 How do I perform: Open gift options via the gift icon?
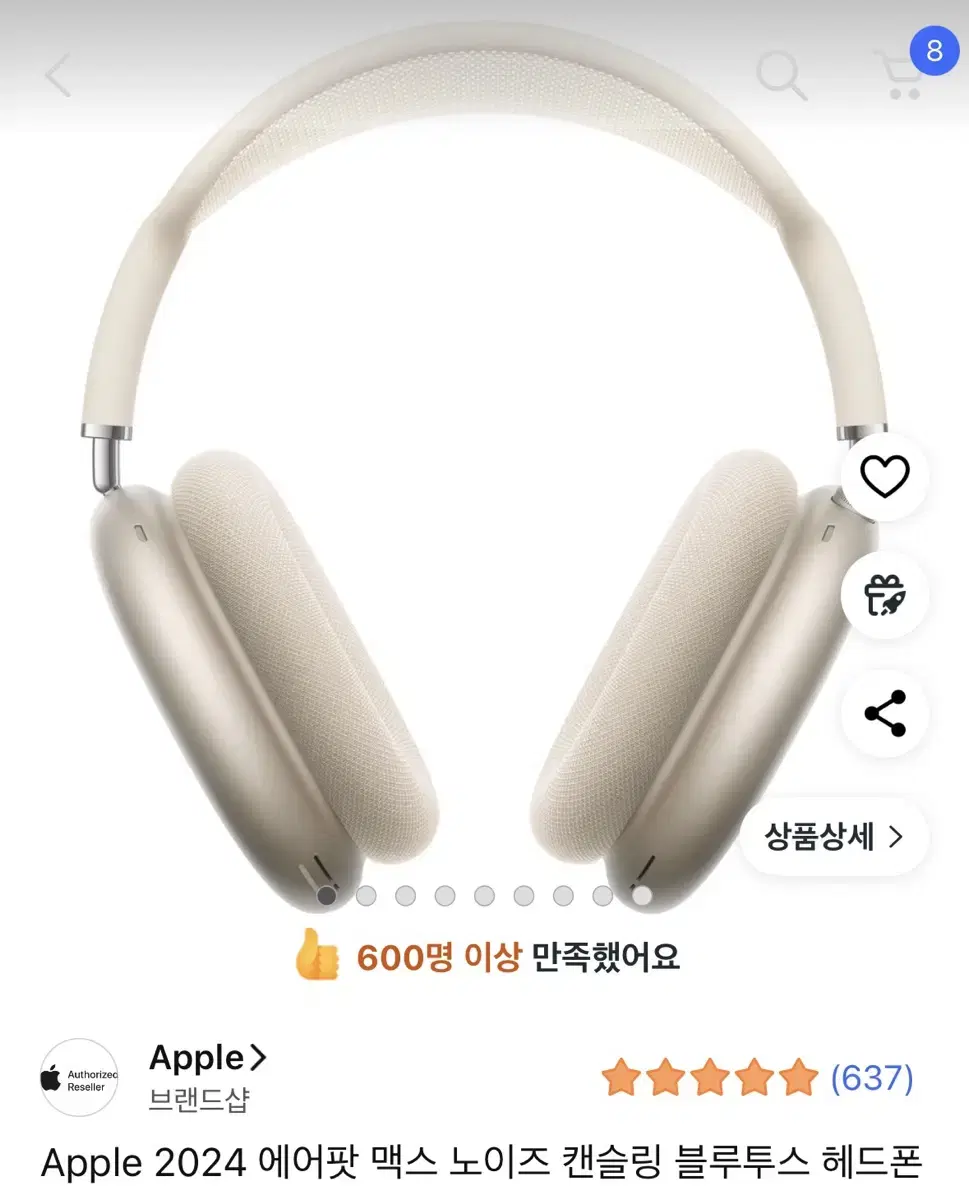click(x=884, y=595)
